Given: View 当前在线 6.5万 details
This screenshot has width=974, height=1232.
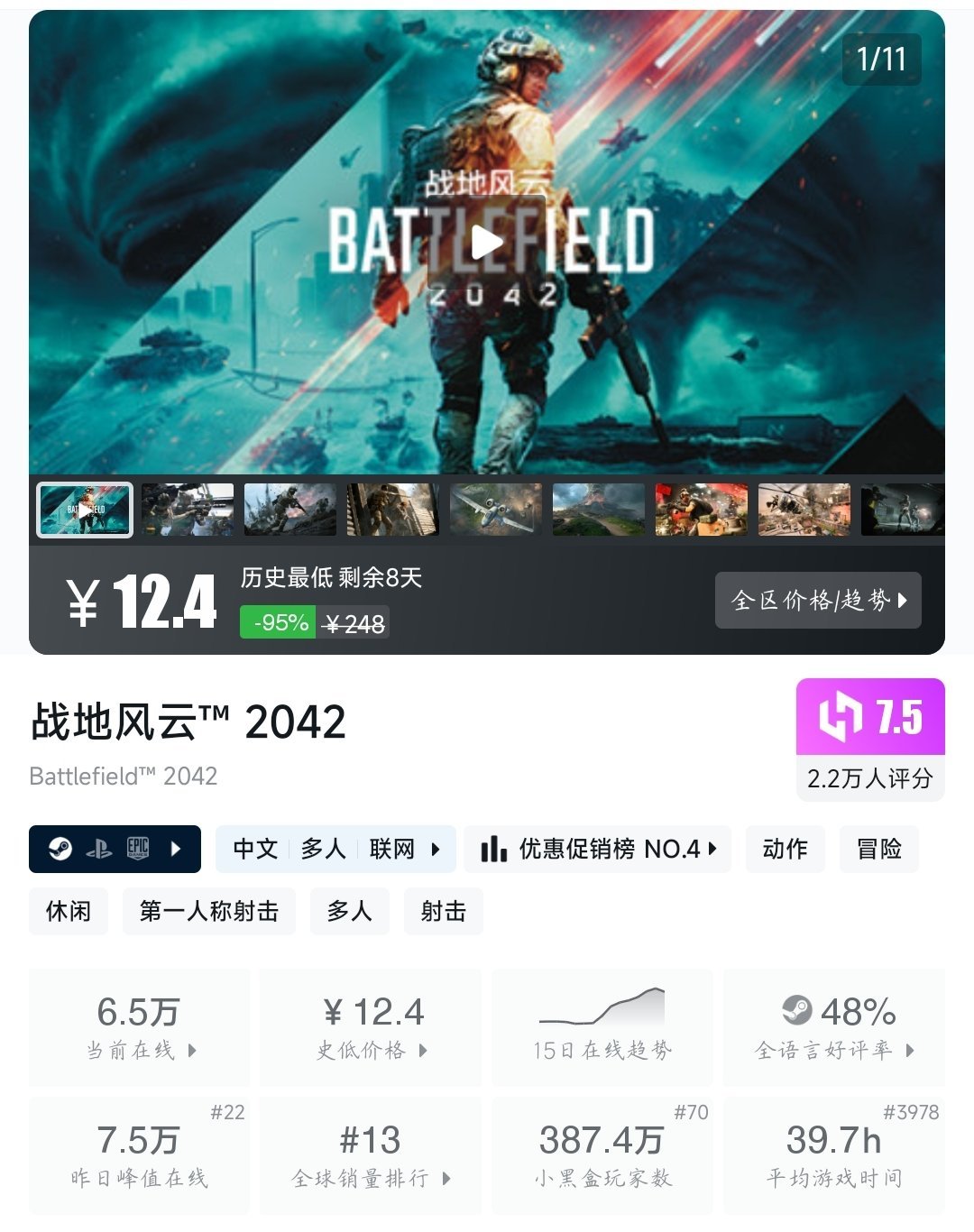Looking at the screenshot, I should tap(139, 1027).
